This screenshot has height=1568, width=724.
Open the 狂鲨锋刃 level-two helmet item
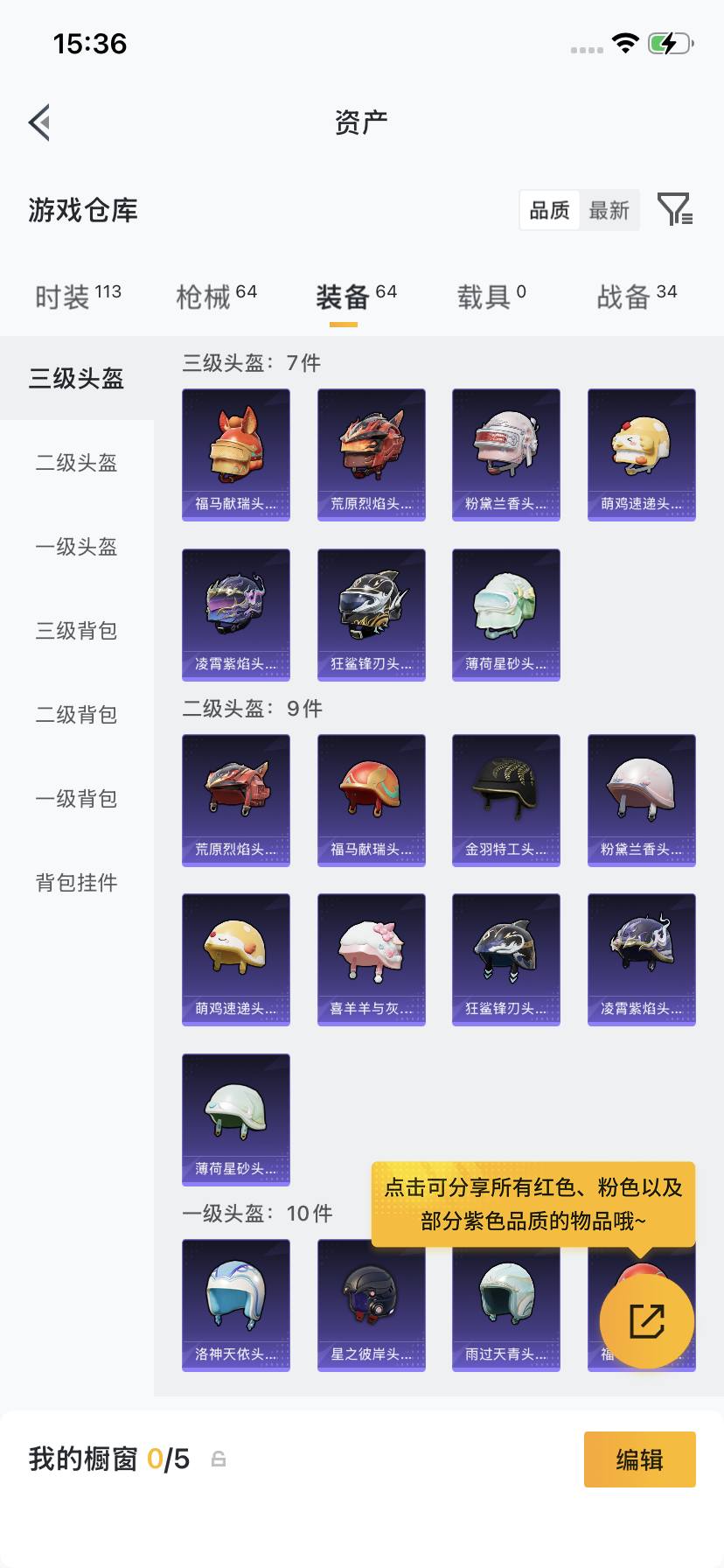pos(505,959)
